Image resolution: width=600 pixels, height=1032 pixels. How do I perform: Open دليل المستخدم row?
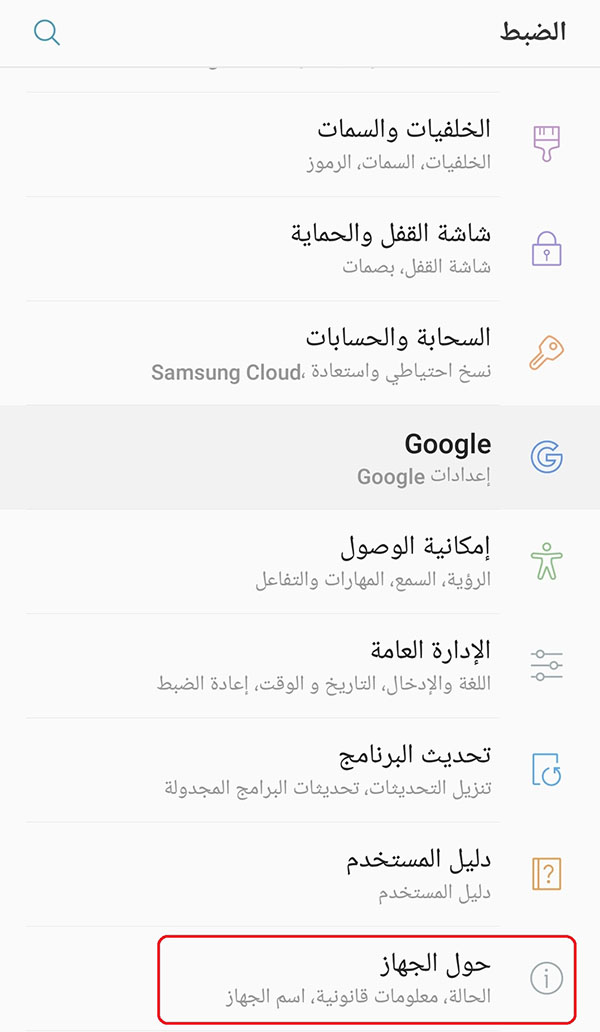coord(300,874)
